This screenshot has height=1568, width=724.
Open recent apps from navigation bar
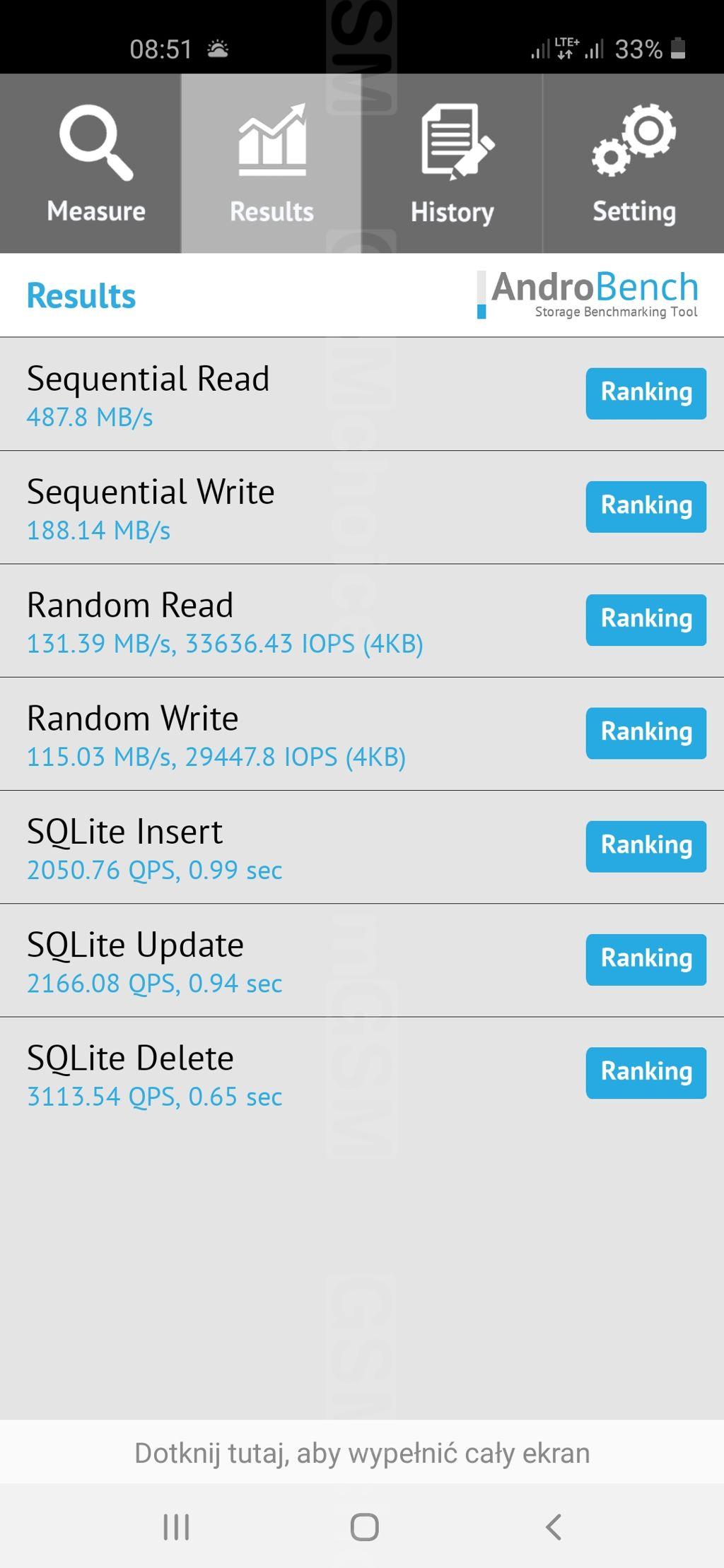(176, 1527)
